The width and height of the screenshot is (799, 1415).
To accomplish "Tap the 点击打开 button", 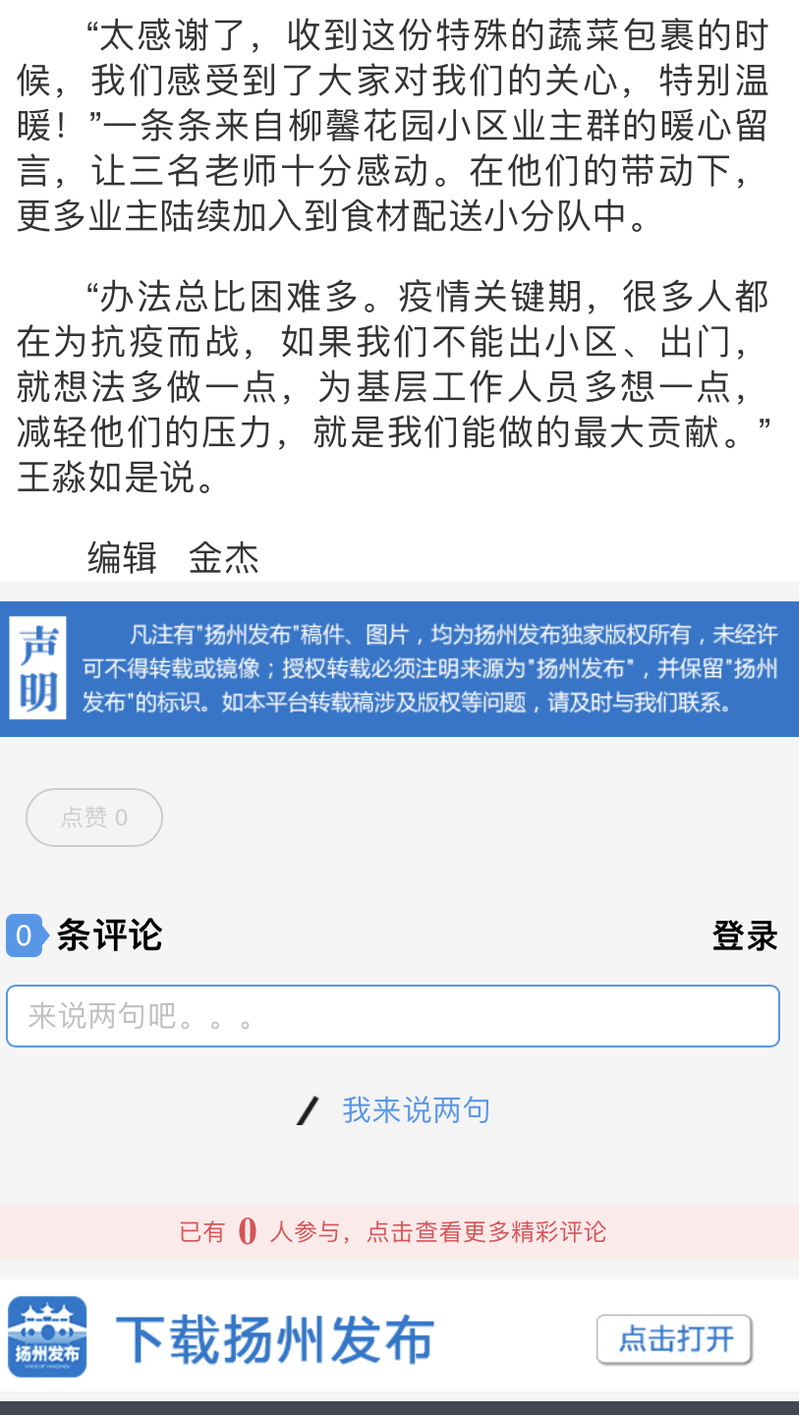I will tap(674, 1339).
